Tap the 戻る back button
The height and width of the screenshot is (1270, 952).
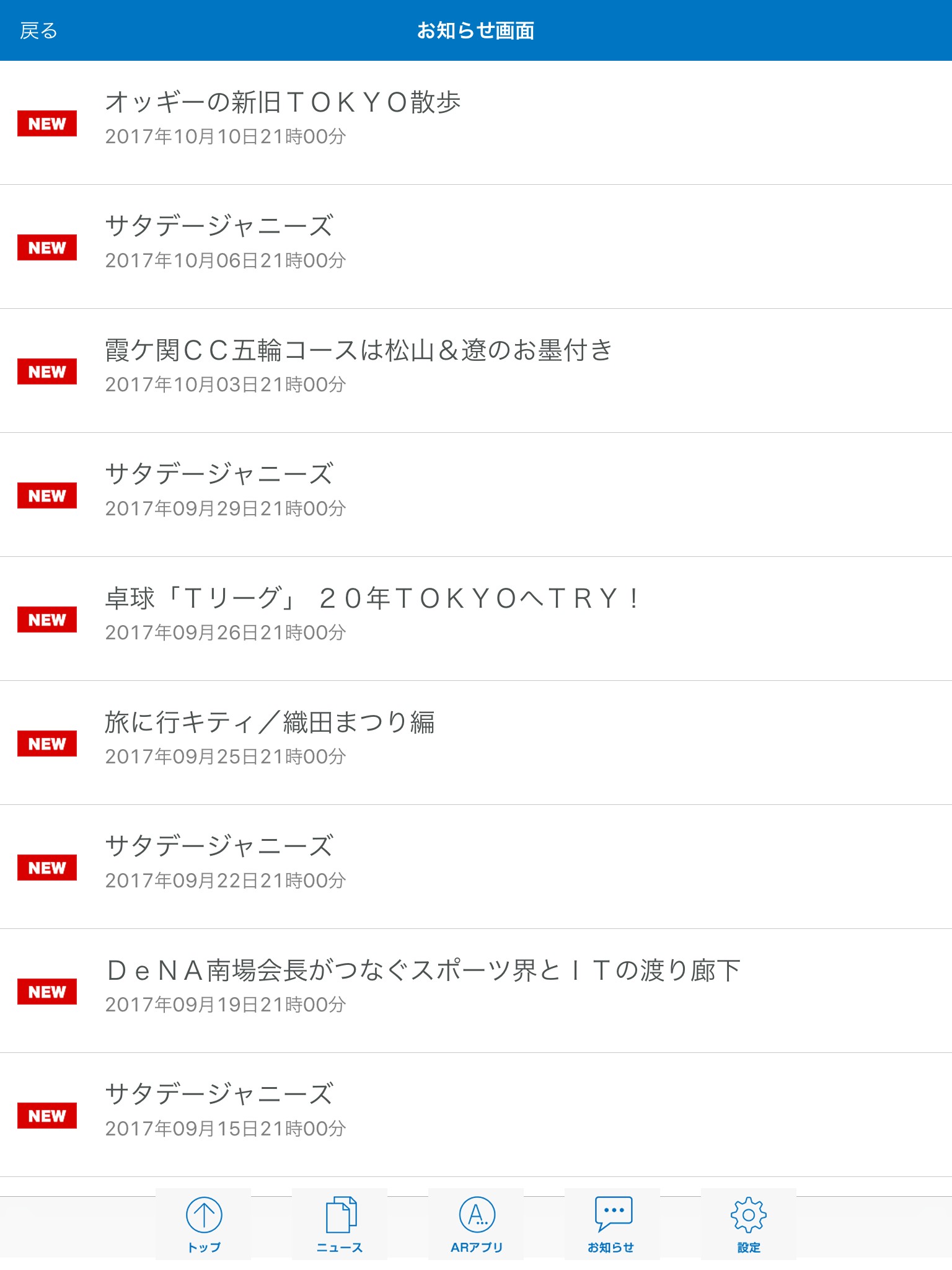point(38,30)
